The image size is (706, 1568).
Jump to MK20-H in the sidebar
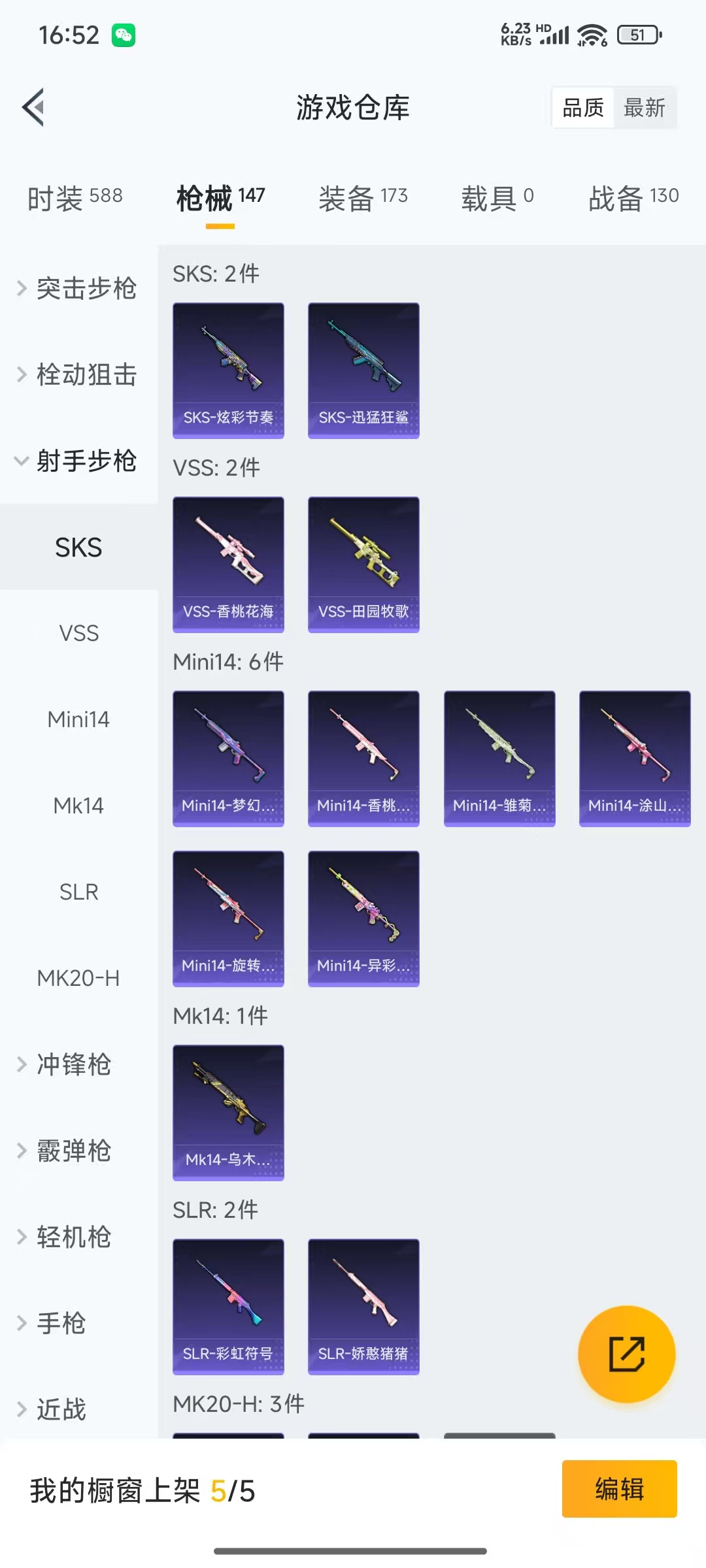pyautogui.click(x=78, y=978)
